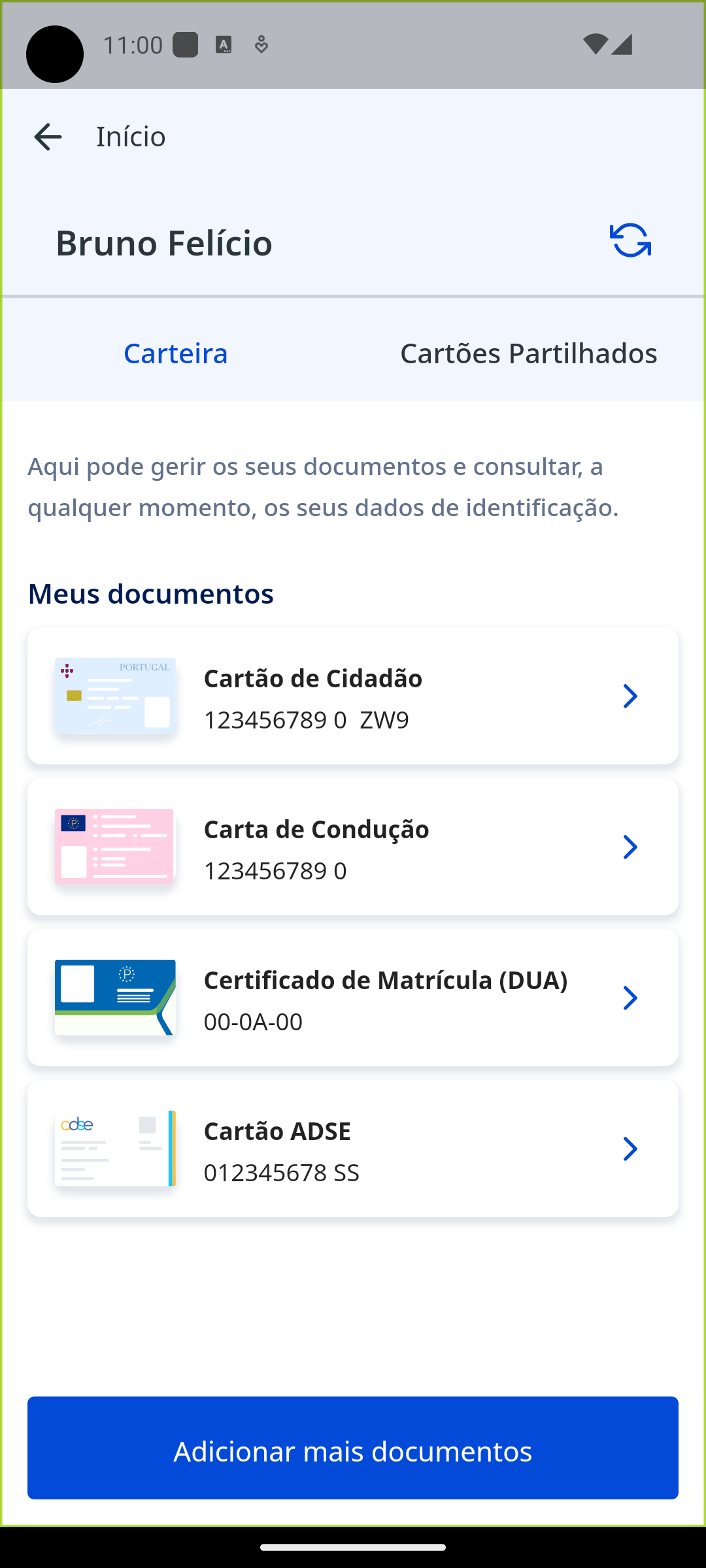Switch to the Cartões Partilhados tab
This screenshot has width=706, height=1568.
(x=529, y=353)
